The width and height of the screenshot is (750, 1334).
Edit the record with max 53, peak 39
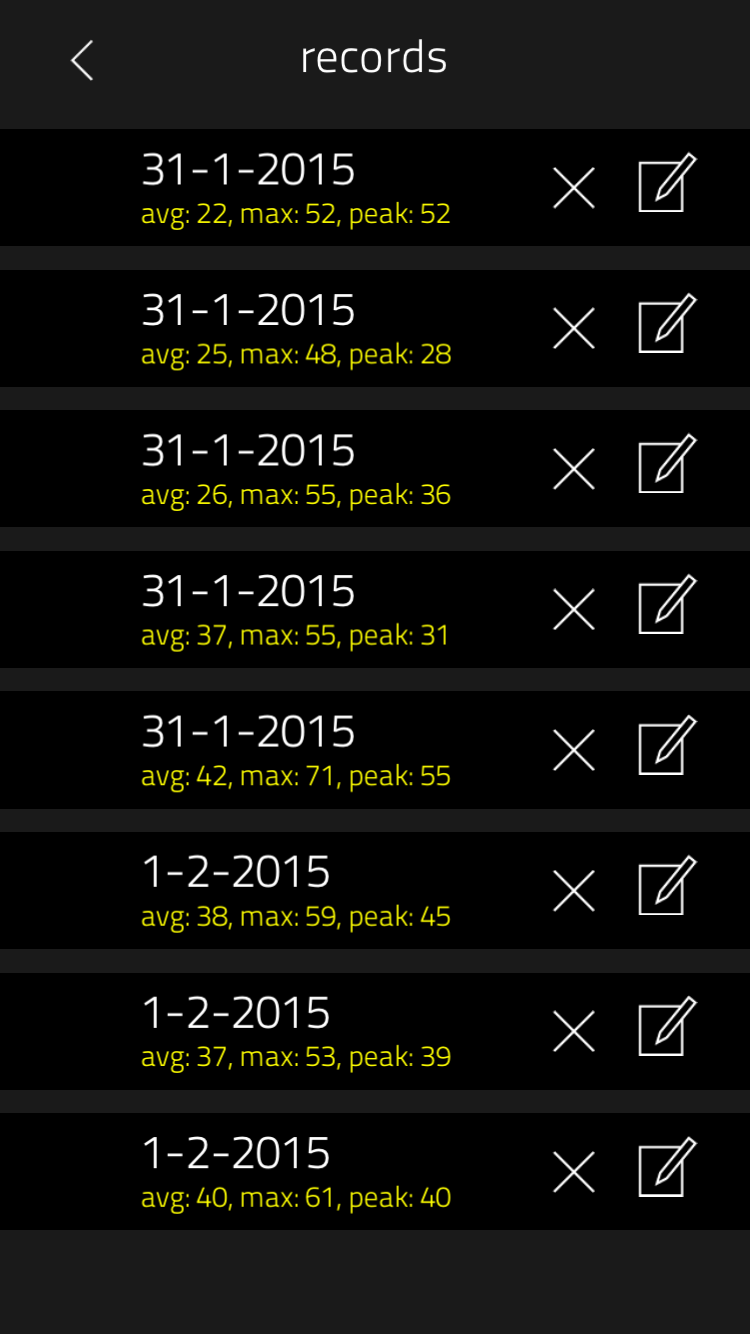(x=667, y=1028)
